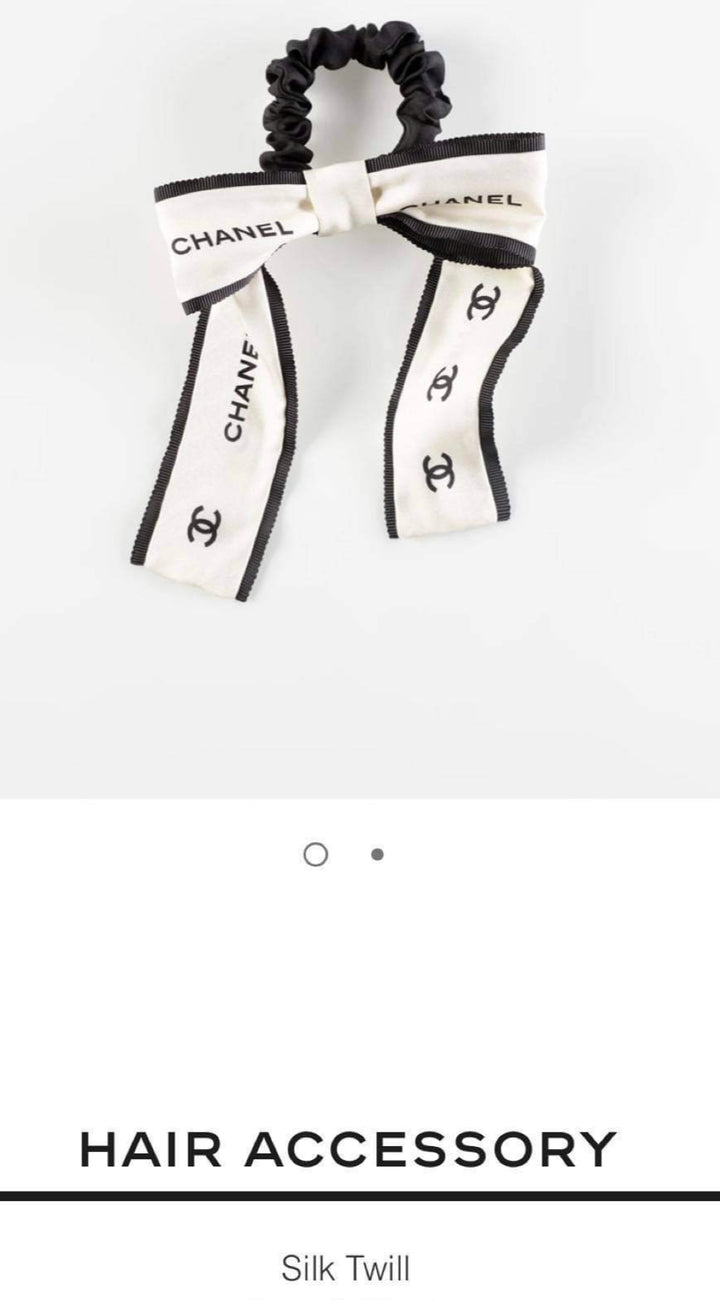Select the first carousel indicator circle
Image resolution: width=720 pixels, height=1300 pixels.
315,855
